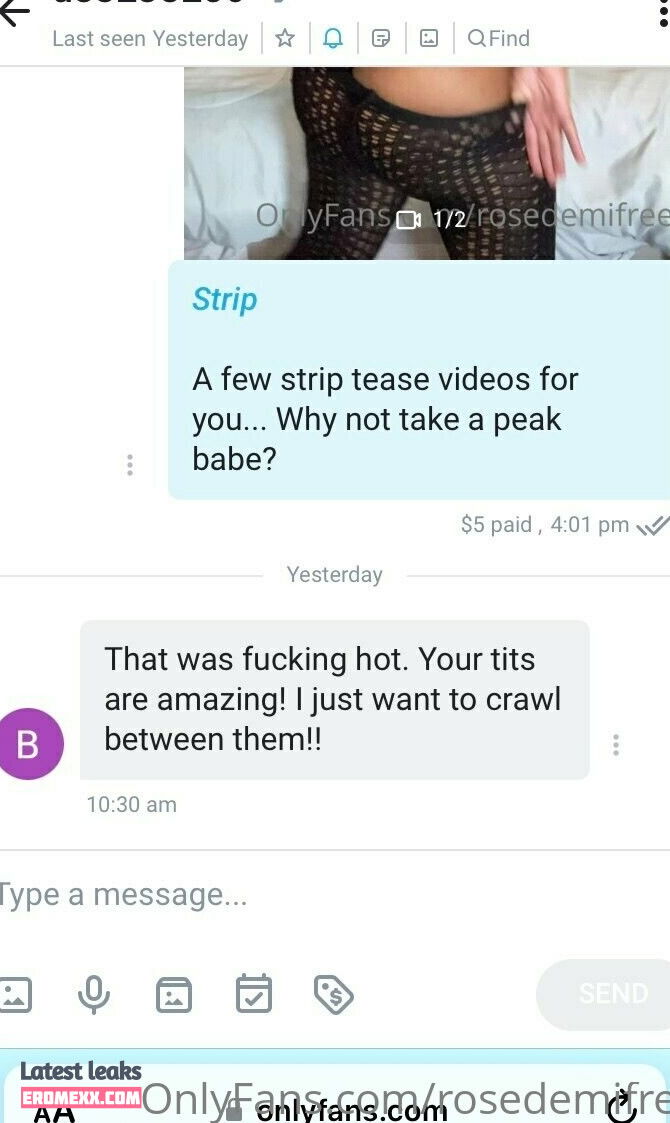
Task: Open options dots beside the Strip message
Action: click(x=130, y=465)
